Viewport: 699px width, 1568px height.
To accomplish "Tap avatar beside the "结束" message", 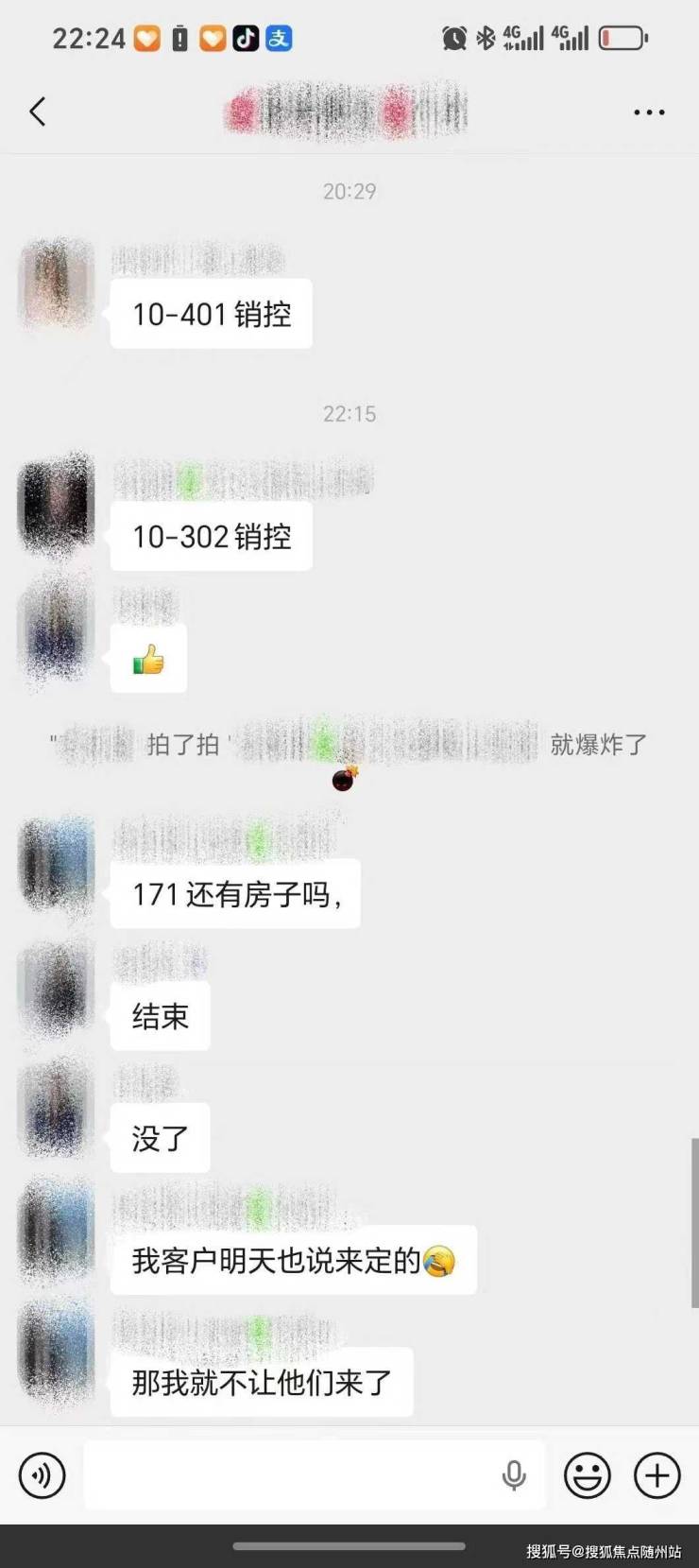I will (57, 986).
